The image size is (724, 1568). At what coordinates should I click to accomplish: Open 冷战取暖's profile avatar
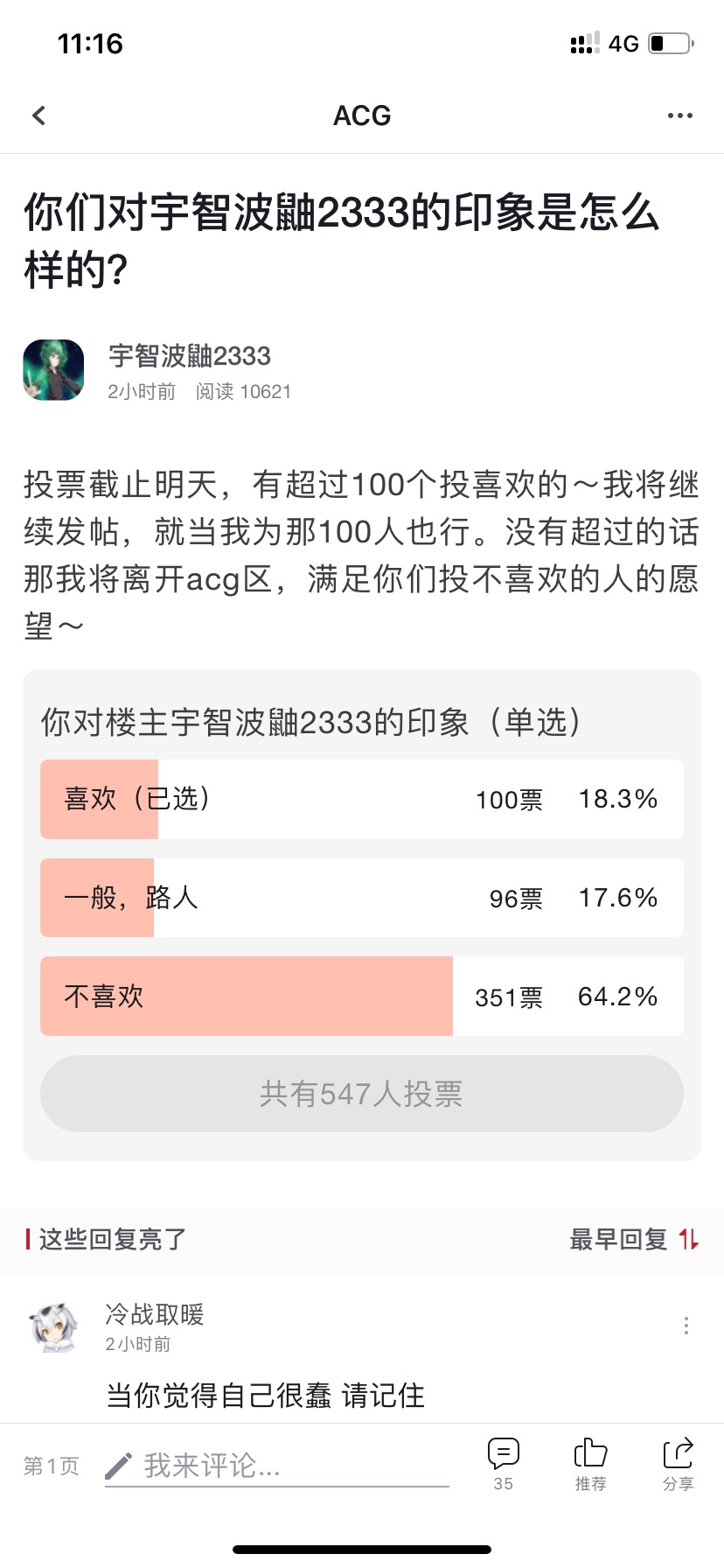coord(53,1326)
